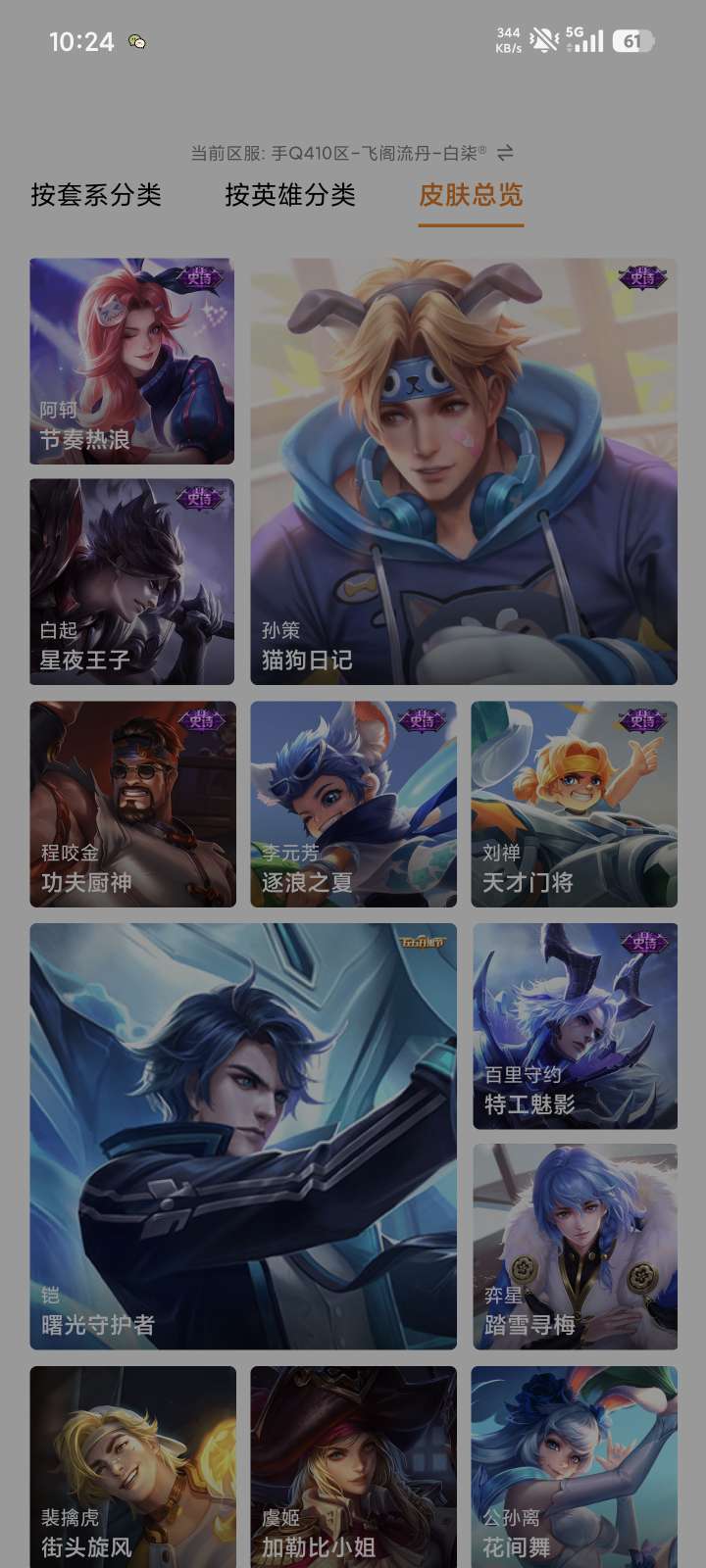Switch to the 按英雄分类 tab

(290, 195)
